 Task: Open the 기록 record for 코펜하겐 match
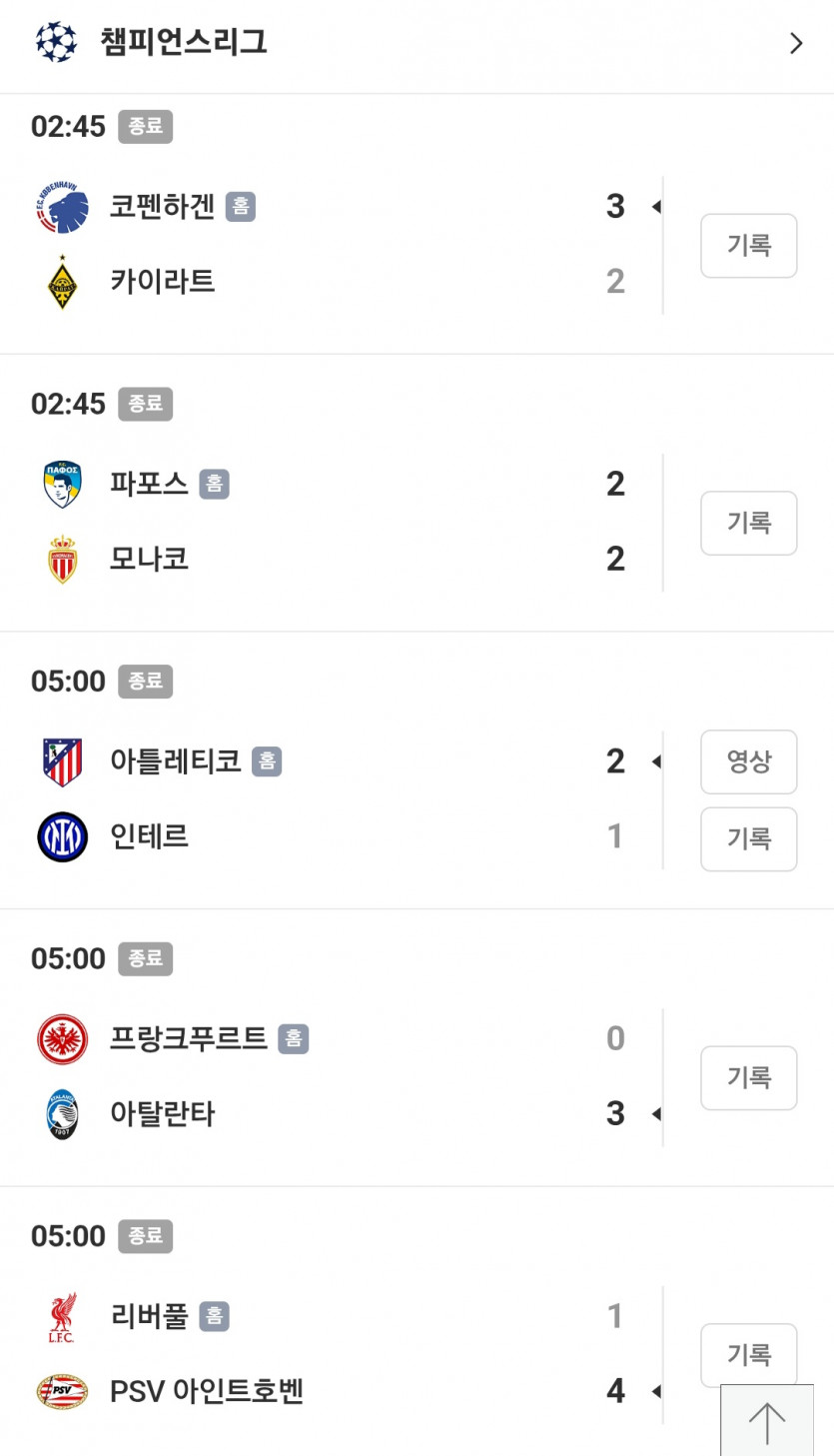pyautogui.click(x=748, y=245)
